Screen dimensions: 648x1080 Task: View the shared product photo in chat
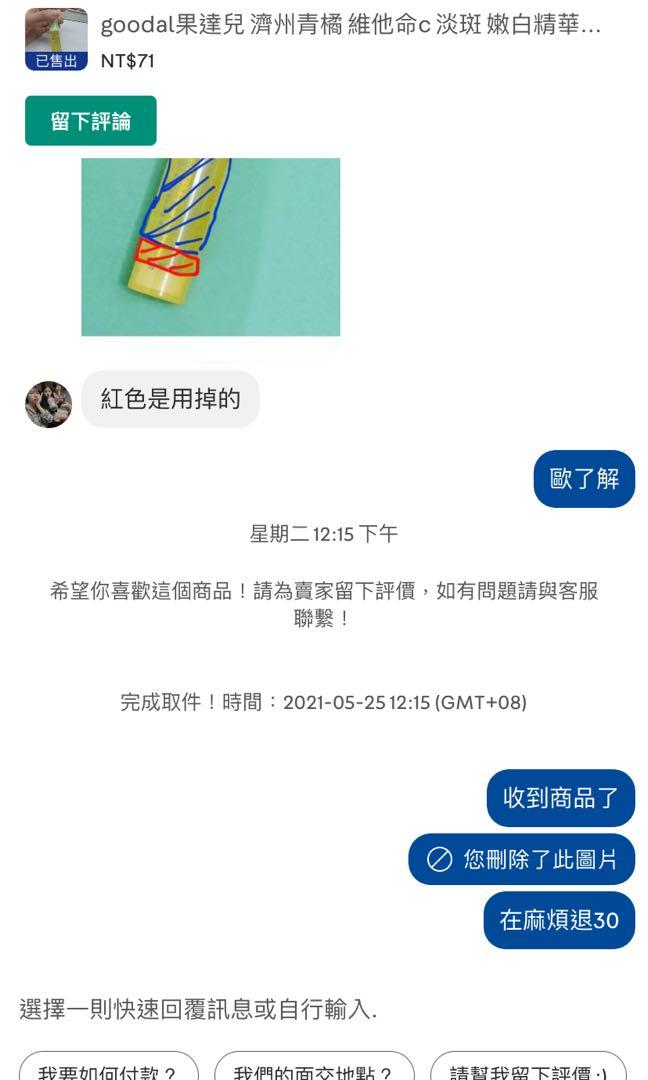[x=211, y=247]
